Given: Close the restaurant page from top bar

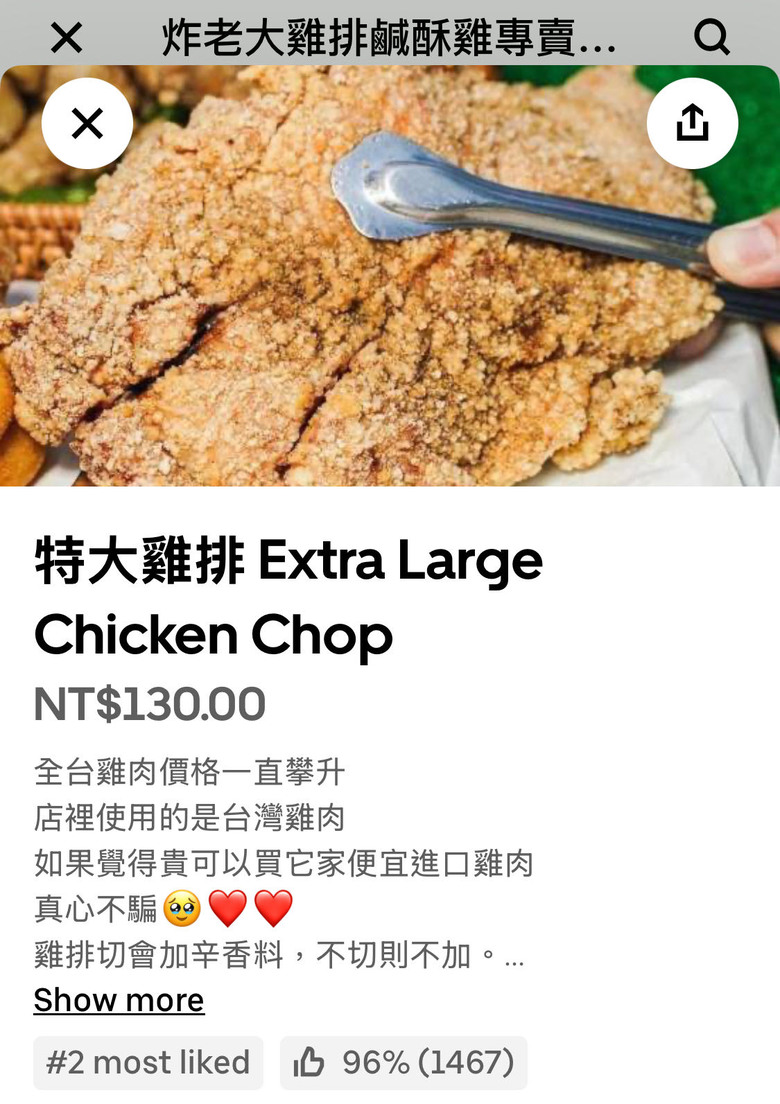Looking at the screenshot, I should [x=66, y=38].
